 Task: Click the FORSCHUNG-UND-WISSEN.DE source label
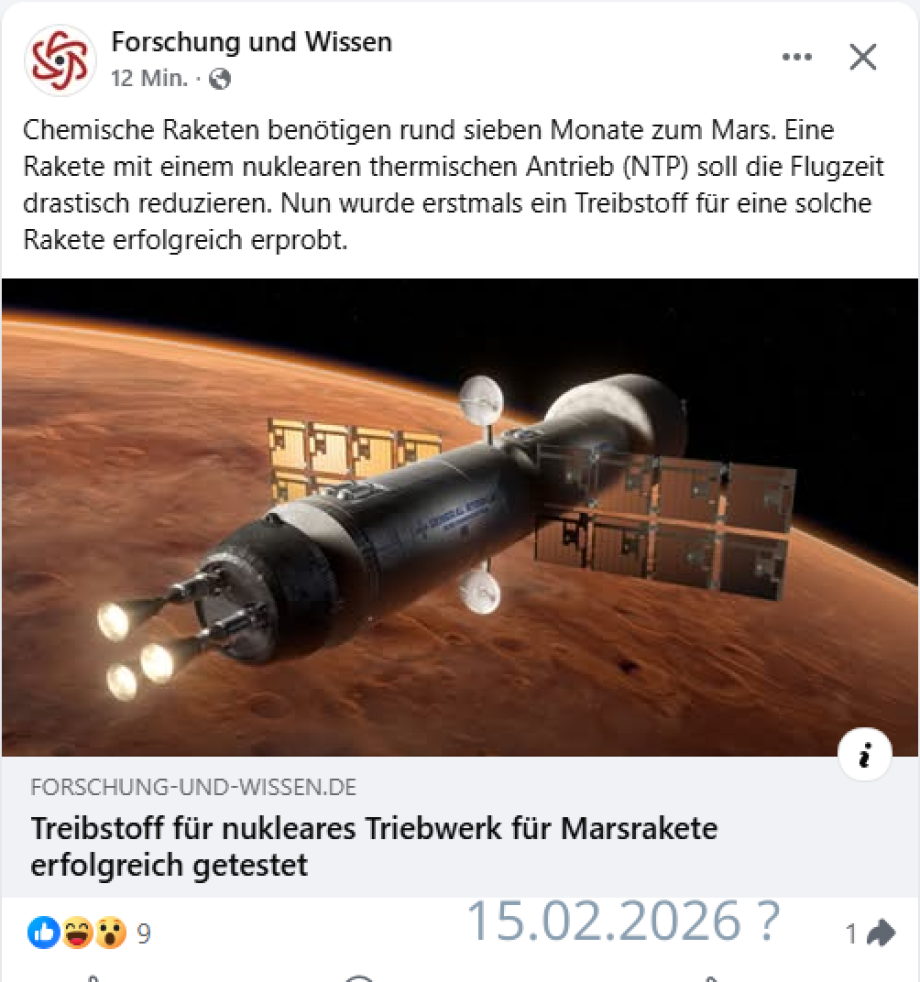coord(190,788)
